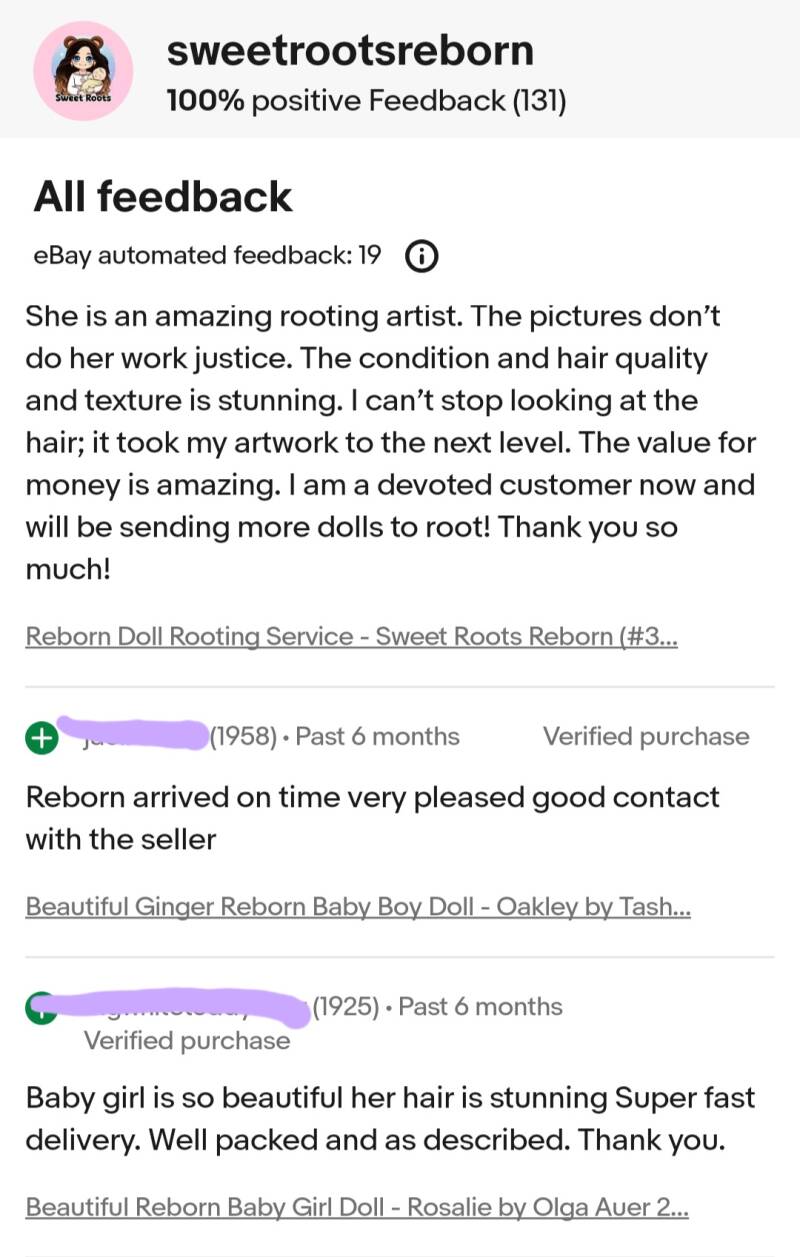Open Beautiful Ginger Reborn Baby Boy Doll listing
The image size is (800, 1257).
(x=357, y=907)
